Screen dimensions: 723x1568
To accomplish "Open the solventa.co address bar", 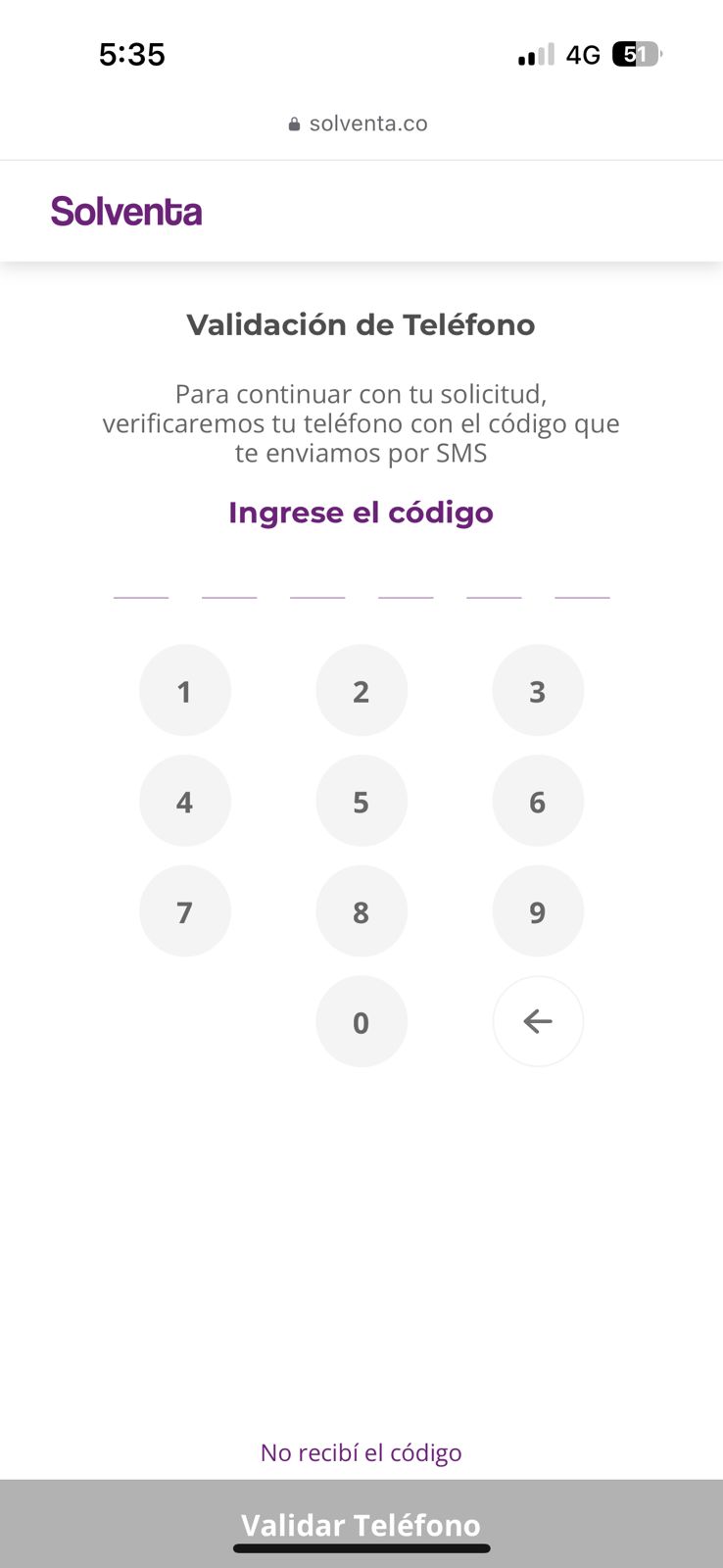I will pos(361,123).
